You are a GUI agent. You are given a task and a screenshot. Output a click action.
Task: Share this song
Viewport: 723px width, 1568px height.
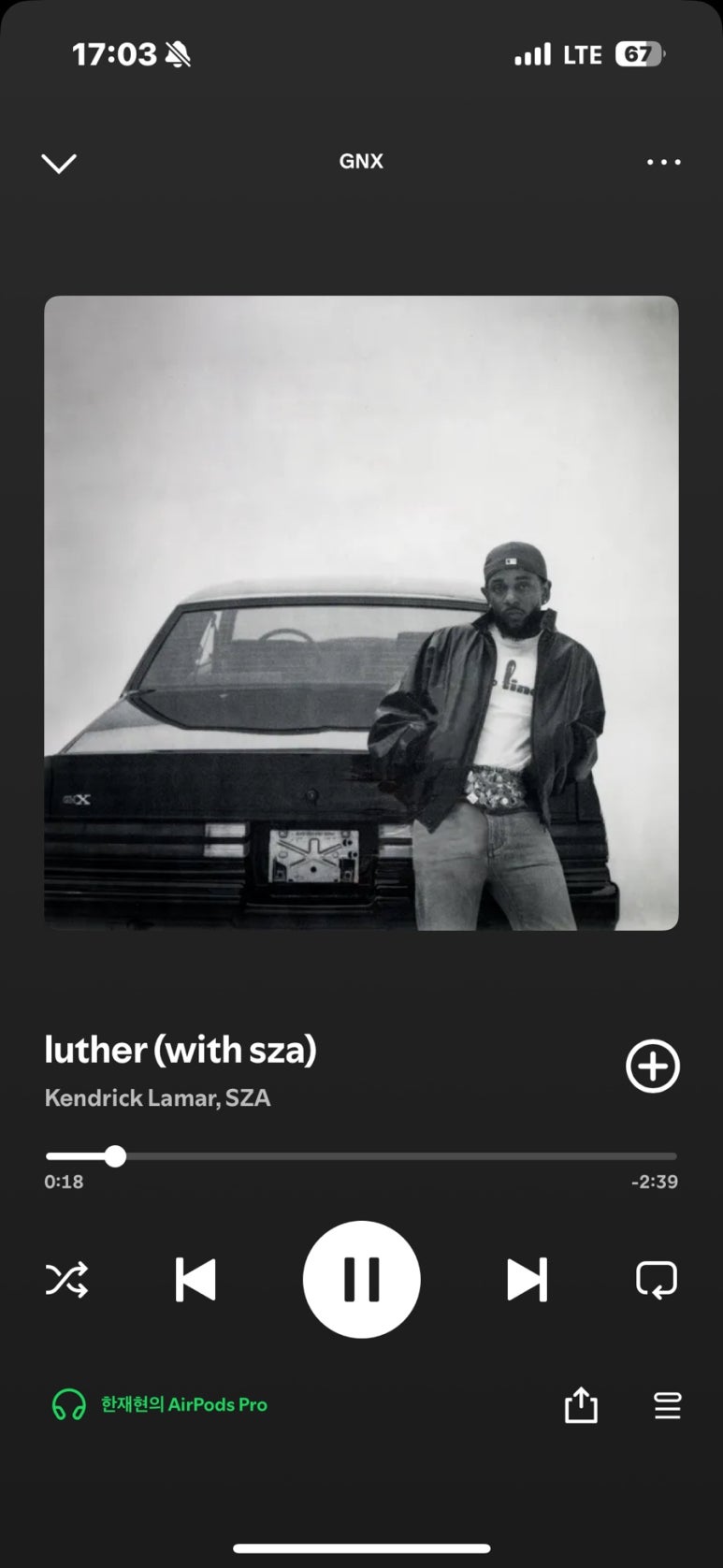click(x=581, y=1404)
